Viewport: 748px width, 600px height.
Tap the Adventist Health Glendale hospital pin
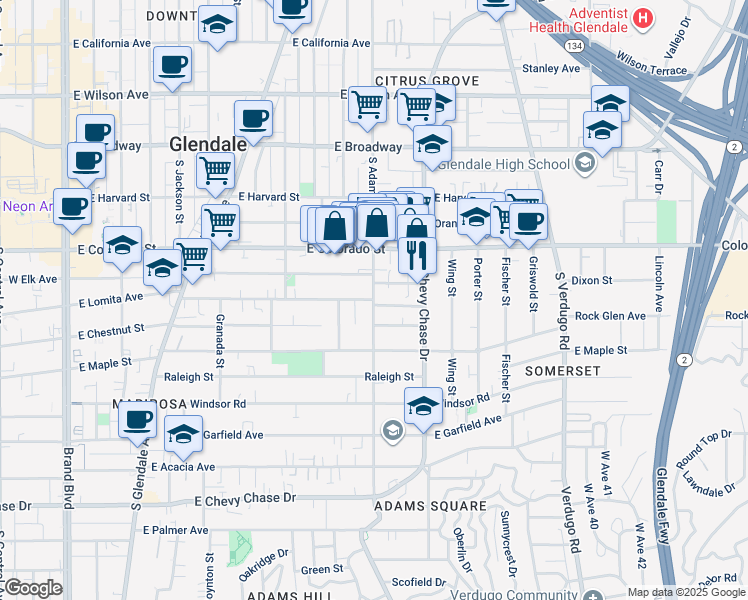pyautogui.click(x=643, y=19)
